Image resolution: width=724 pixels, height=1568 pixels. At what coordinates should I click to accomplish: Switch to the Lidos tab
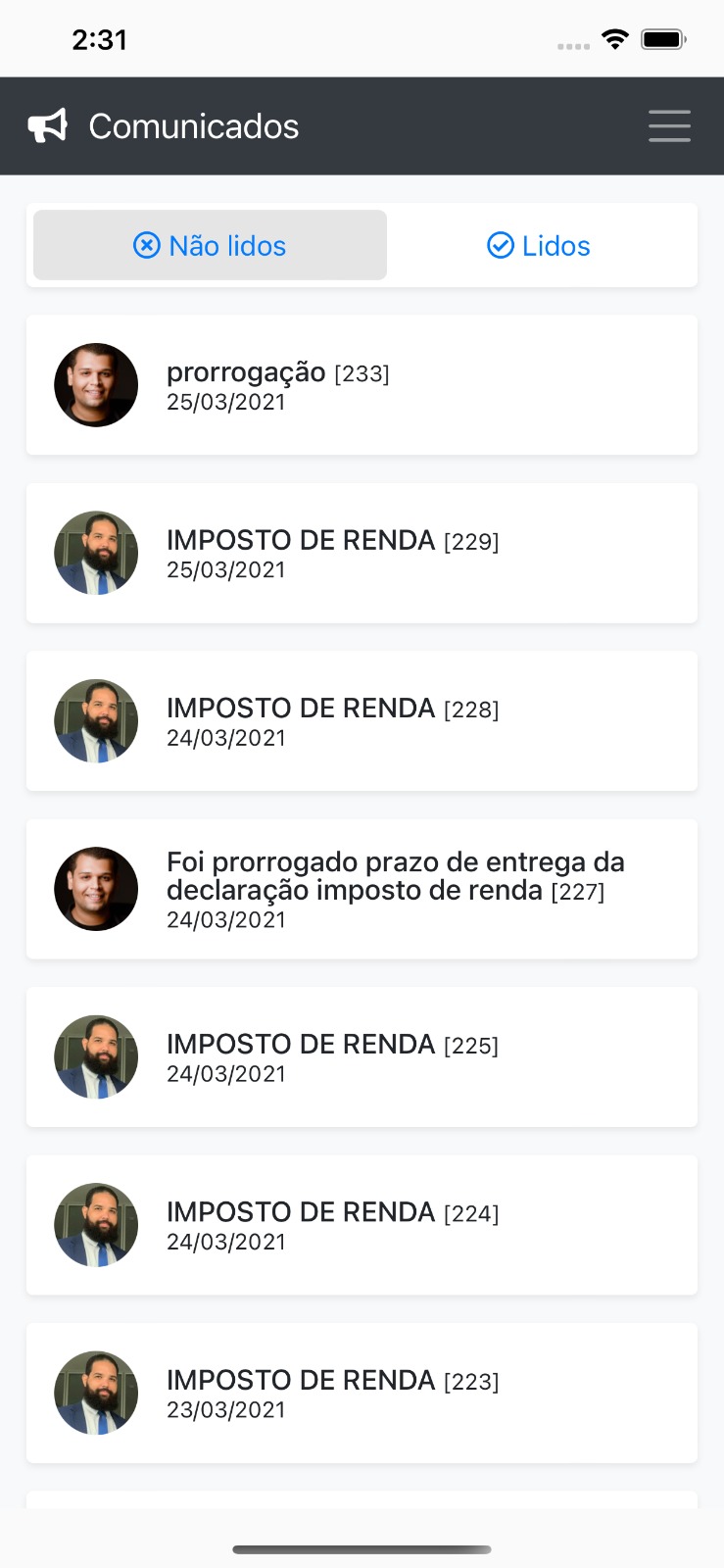point(537,245)
